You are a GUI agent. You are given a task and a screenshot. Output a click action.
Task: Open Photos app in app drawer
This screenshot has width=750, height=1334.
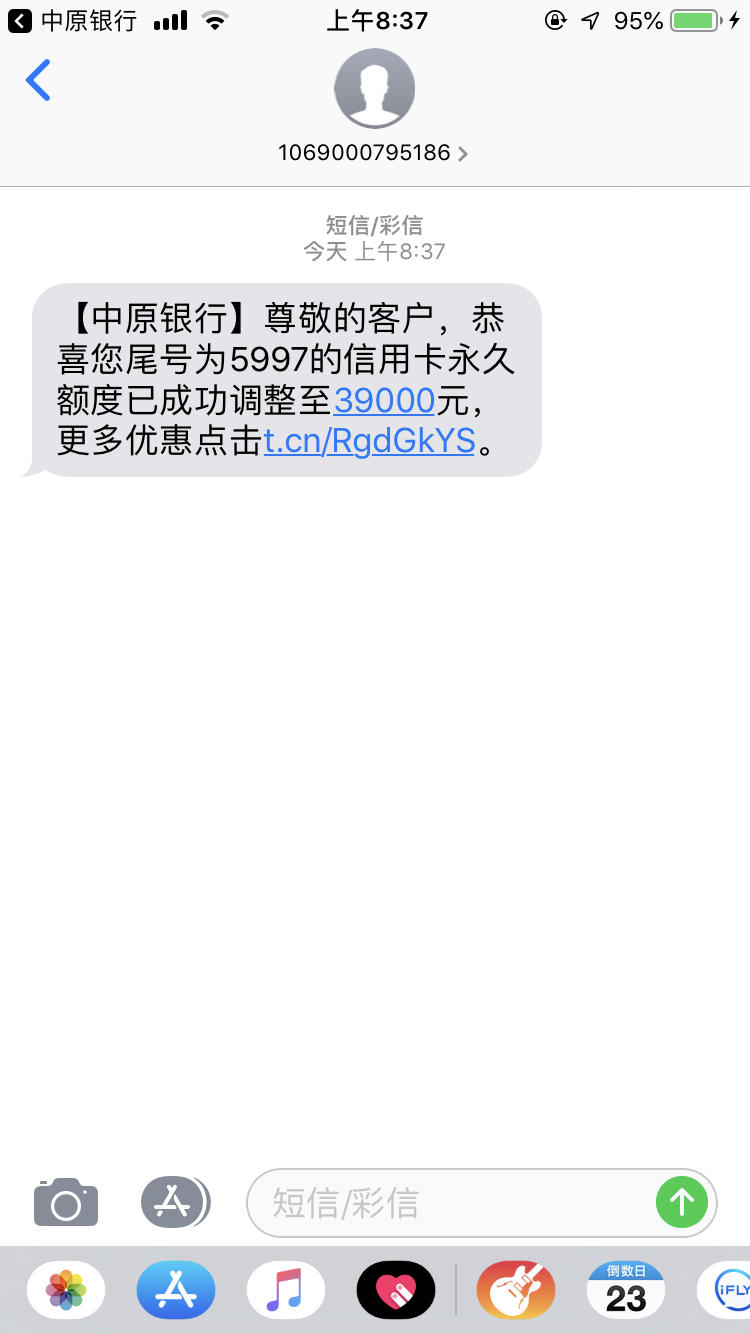[66, 1290]
